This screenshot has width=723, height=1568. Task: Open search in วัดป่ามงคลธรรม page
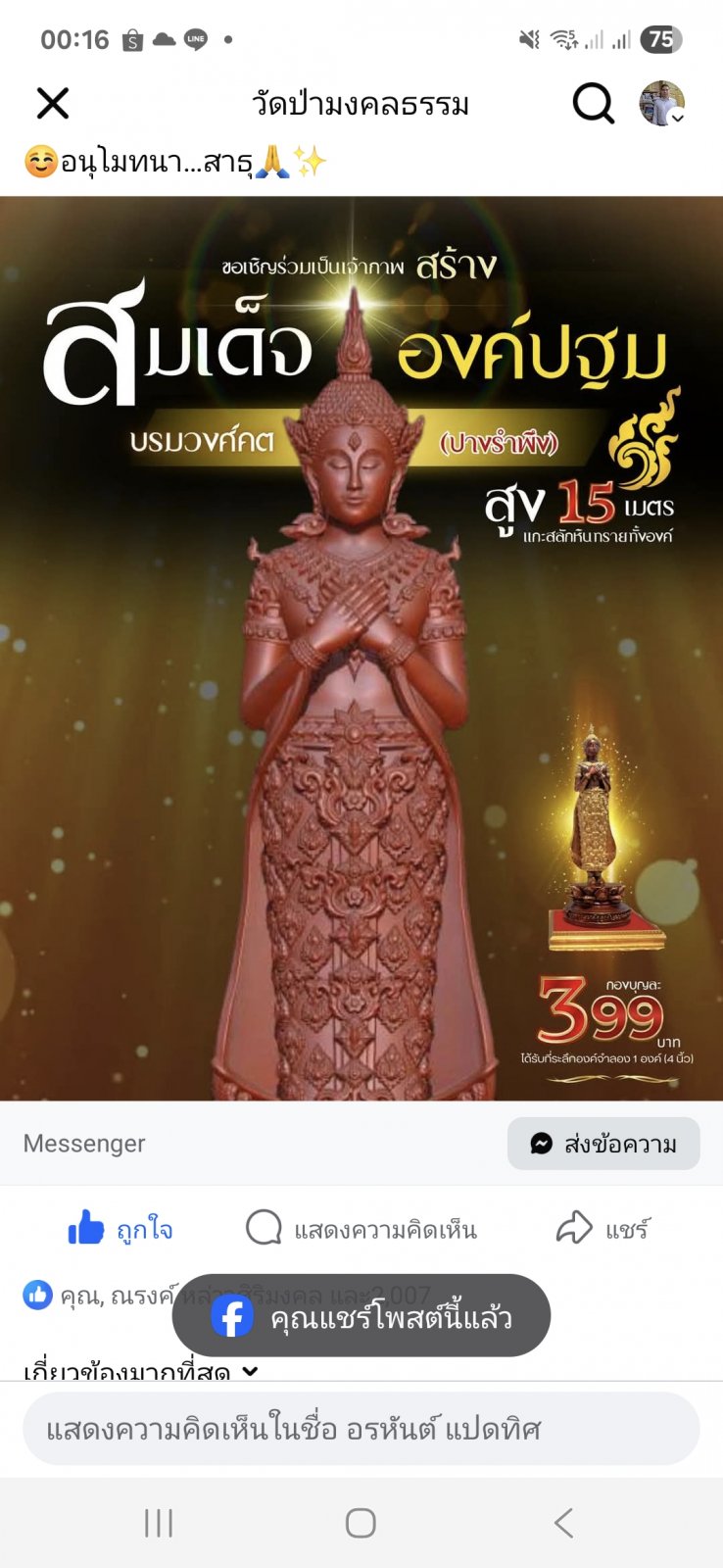coord(593,103)
